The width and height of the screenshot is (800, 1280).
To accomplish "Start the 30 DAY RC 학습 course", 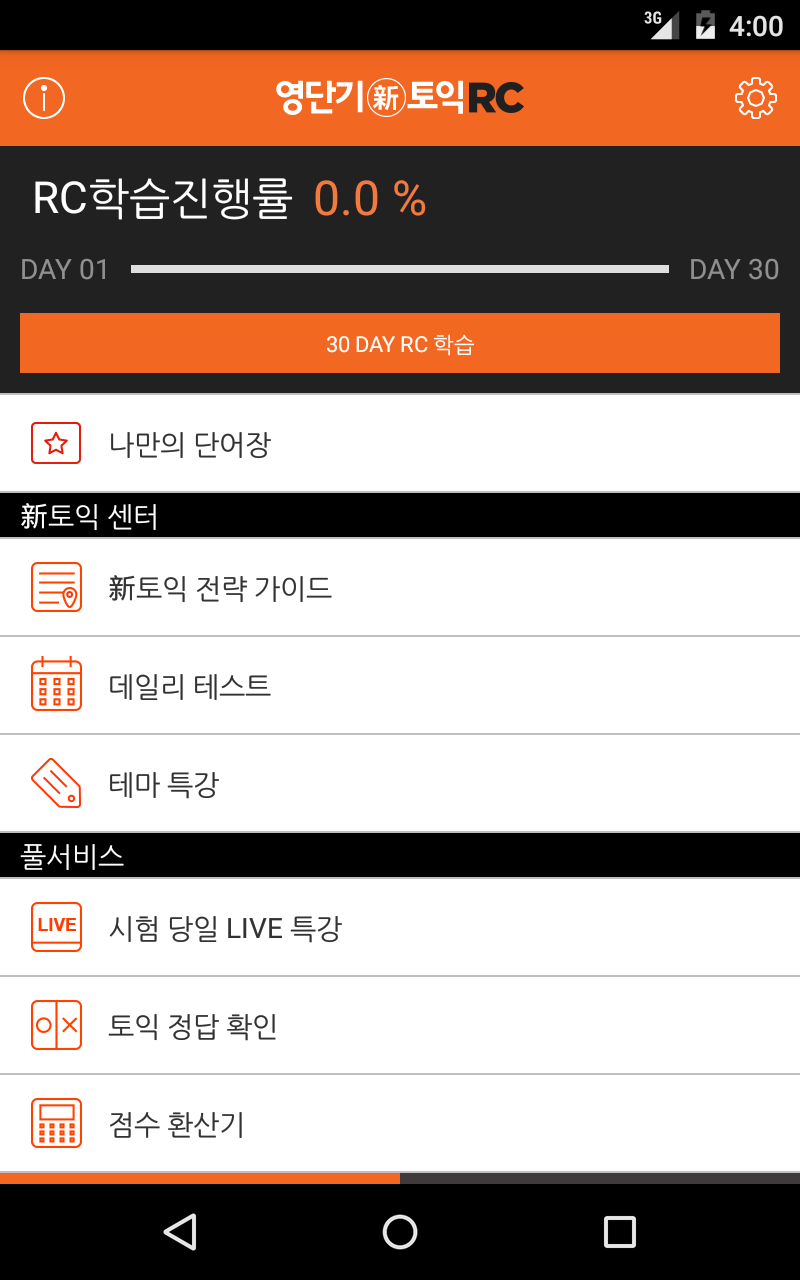I will tap(400, 343).
